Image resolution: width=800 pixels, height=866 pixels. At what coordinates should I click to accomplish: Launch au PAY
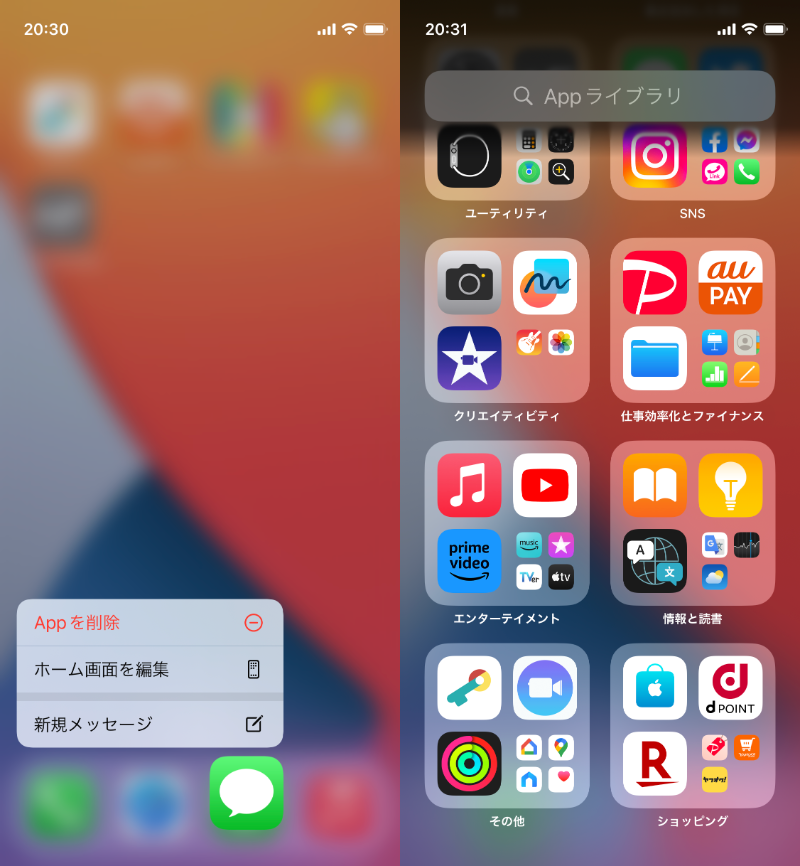pos(730,283)
